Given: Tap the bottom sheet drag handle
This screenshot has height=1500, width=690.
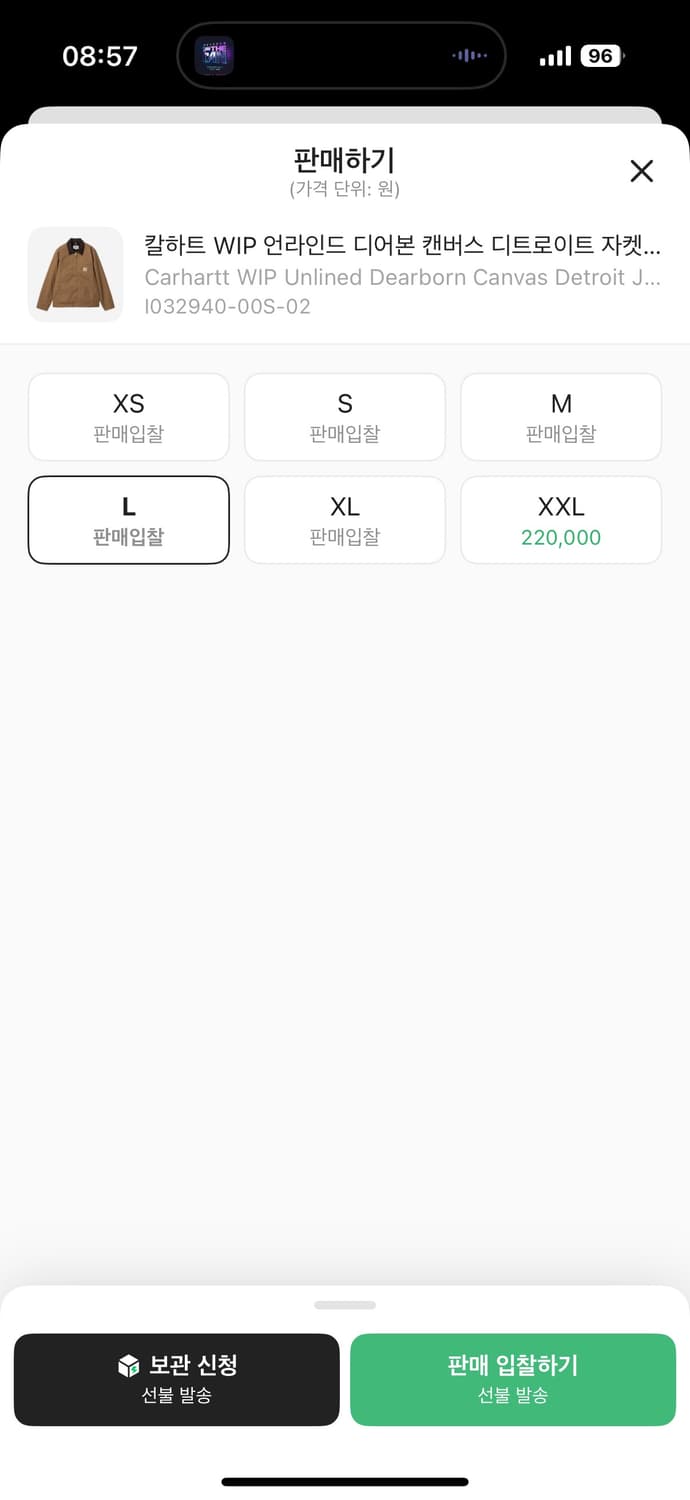Looking at the screenshot, I should (345, 1305).
